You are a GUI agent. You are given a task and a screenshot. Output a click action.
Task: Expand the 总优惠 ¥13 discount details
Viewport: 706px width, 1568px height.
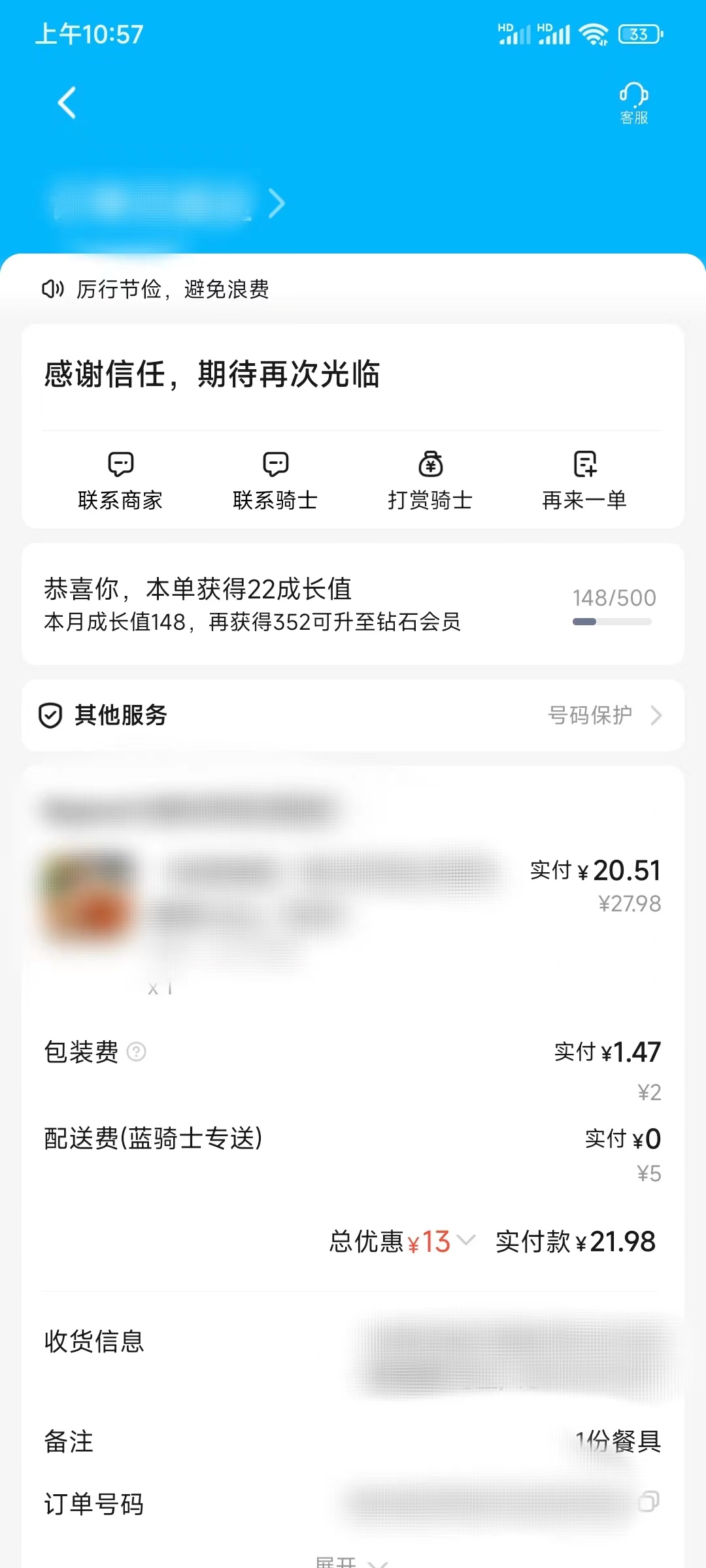click(x=466, y=1241)
